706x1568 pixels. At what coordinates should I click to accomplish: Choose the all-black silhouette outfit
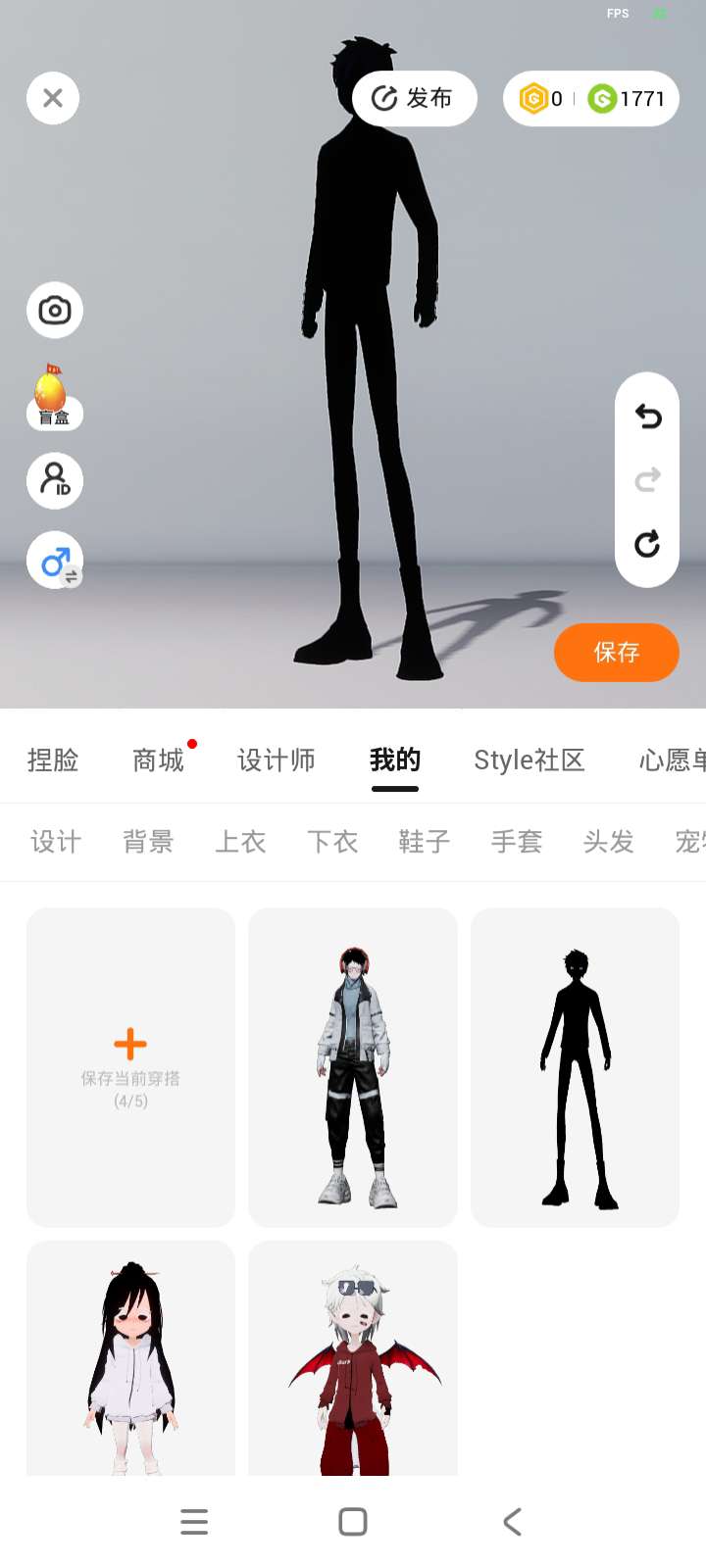pos(576,1066)
